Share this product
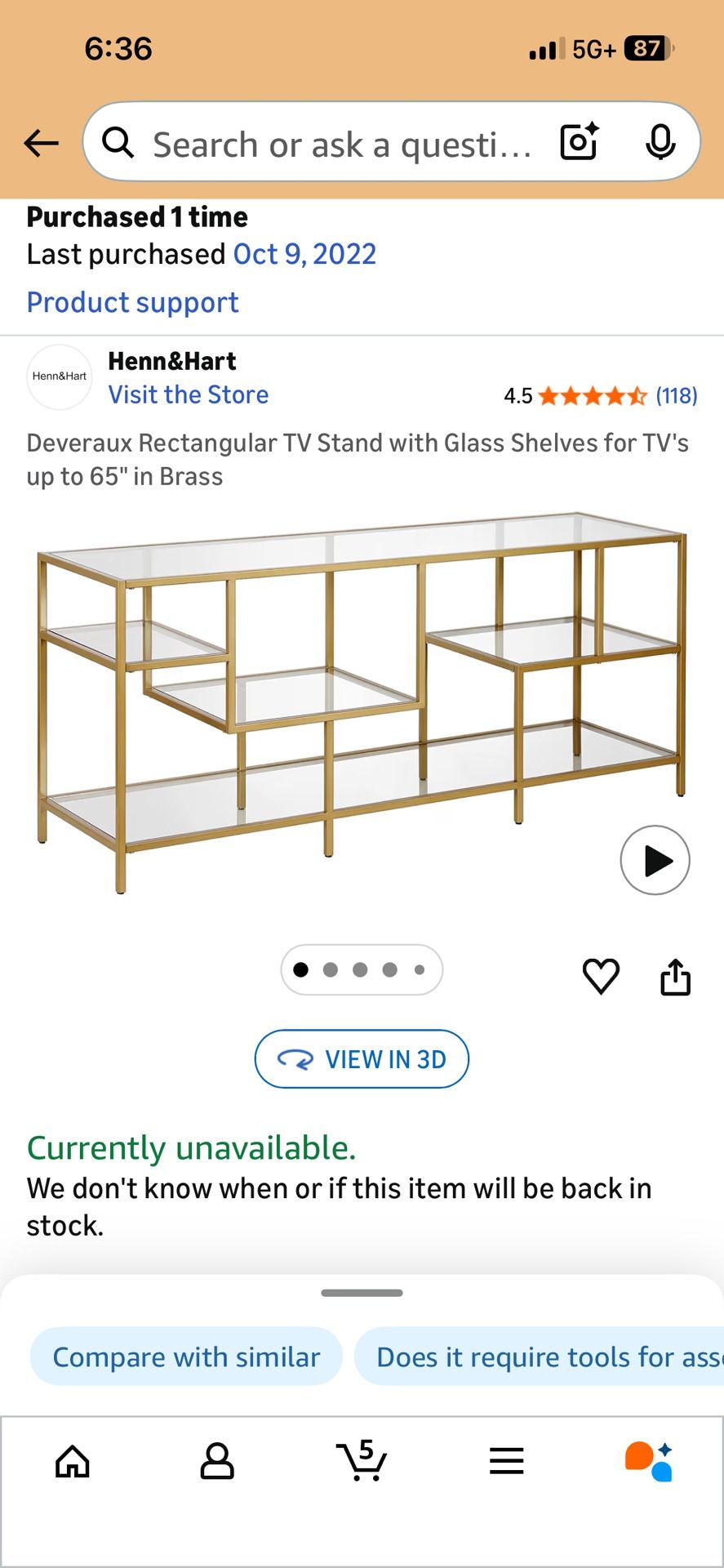Image resolution: width=724 pixels, height=1568 pixels. (x=675, y=977)
